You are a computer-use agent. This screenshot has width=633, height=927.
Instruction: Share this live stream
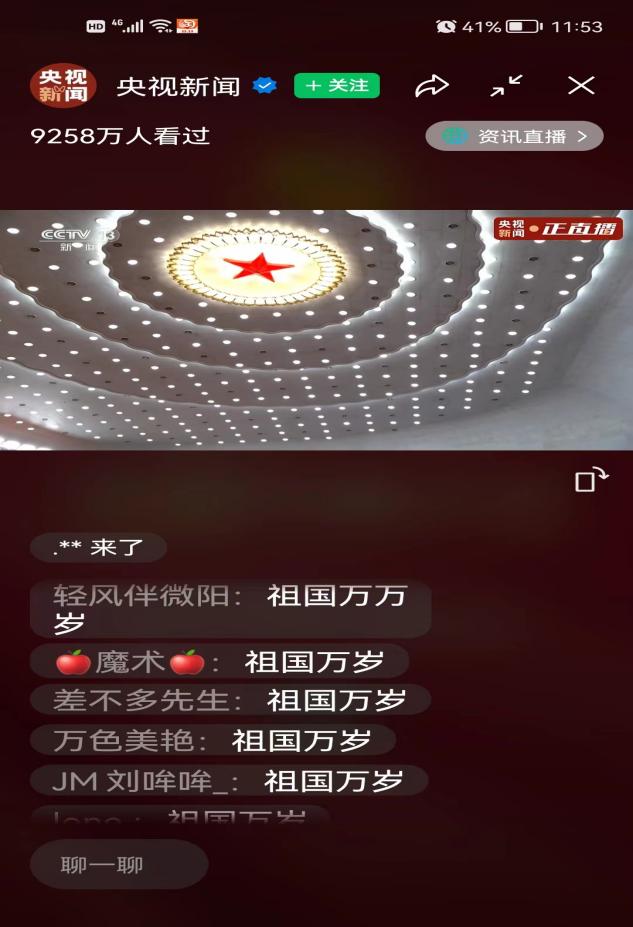click(432, 86)
